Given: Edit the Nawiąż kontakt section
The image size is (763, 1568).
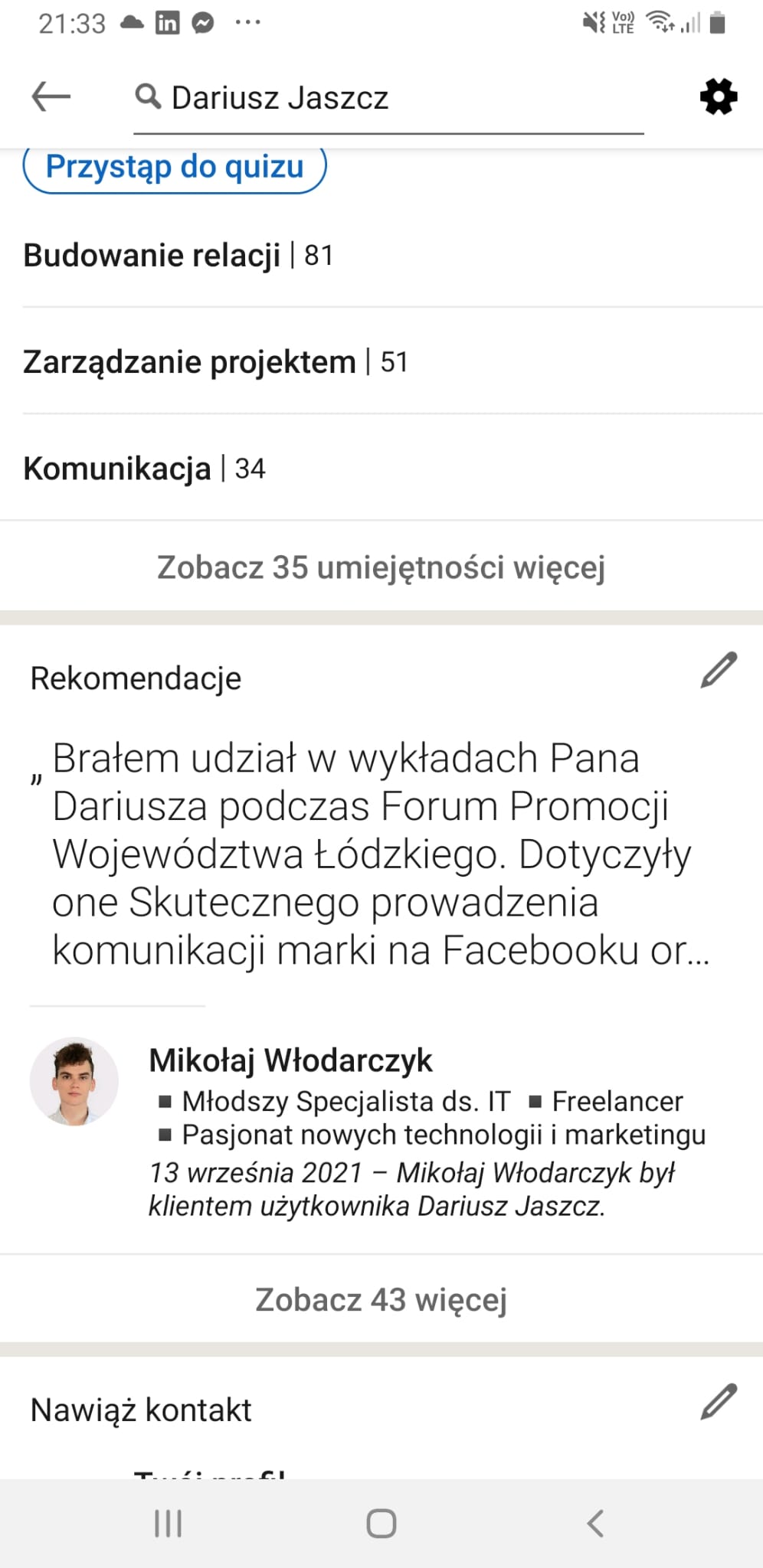Looking at the screenshot, I should pos(718,1402).
